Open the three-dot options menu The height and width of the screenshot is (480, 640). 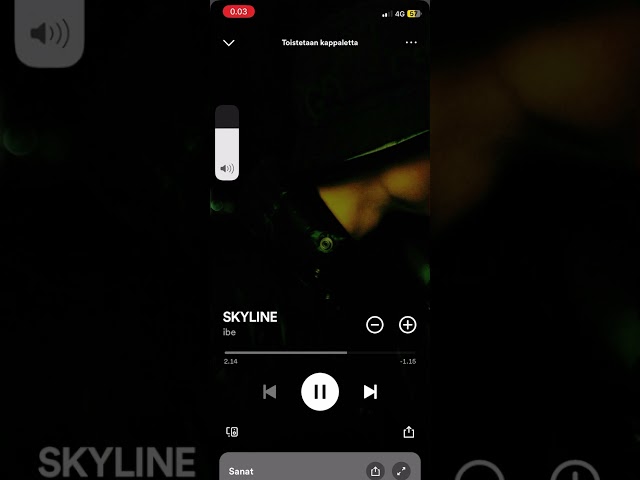[x=411, y=43]
